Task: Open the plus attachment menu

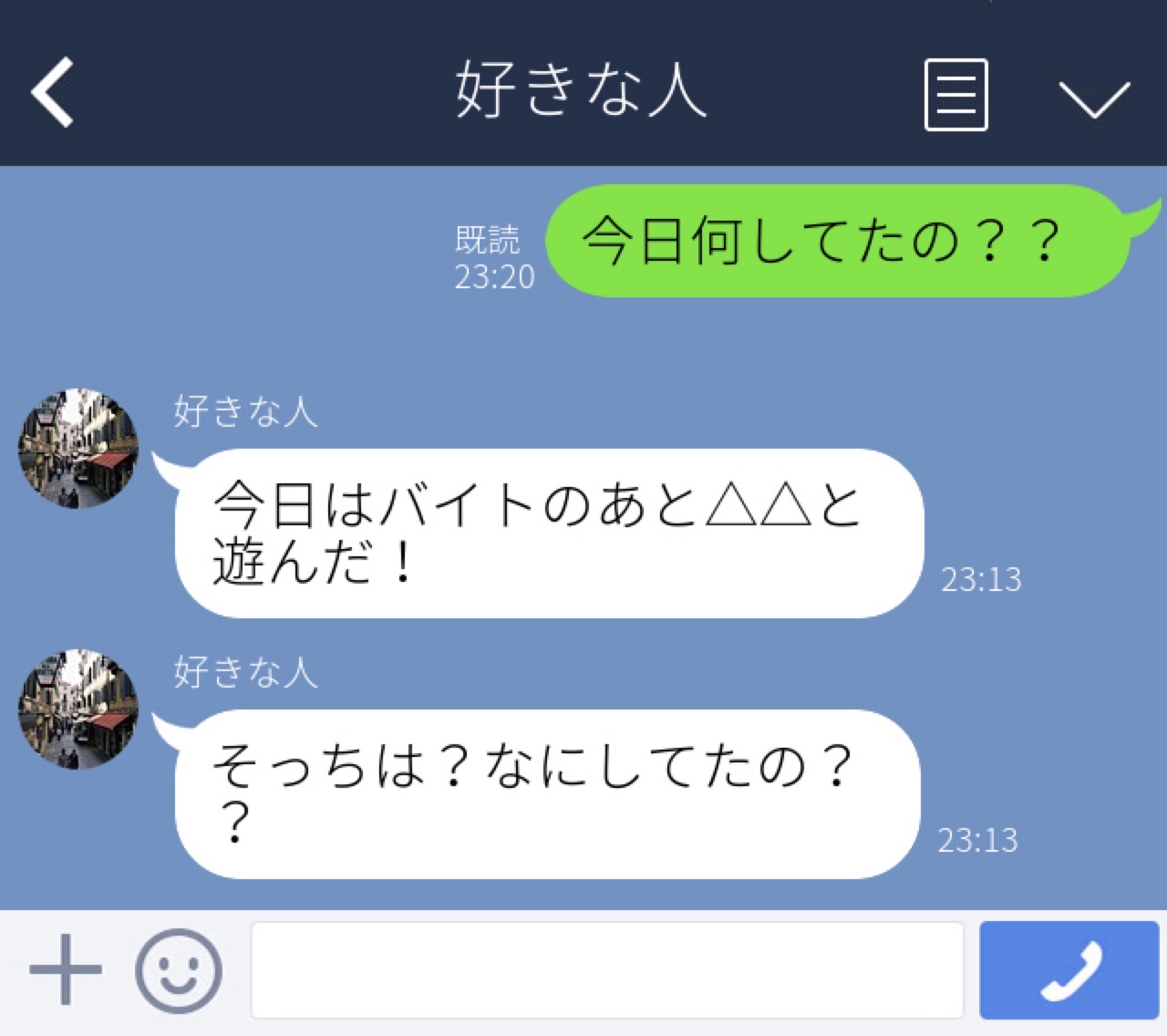Action: pyautogui.click(x=66, y=969)
